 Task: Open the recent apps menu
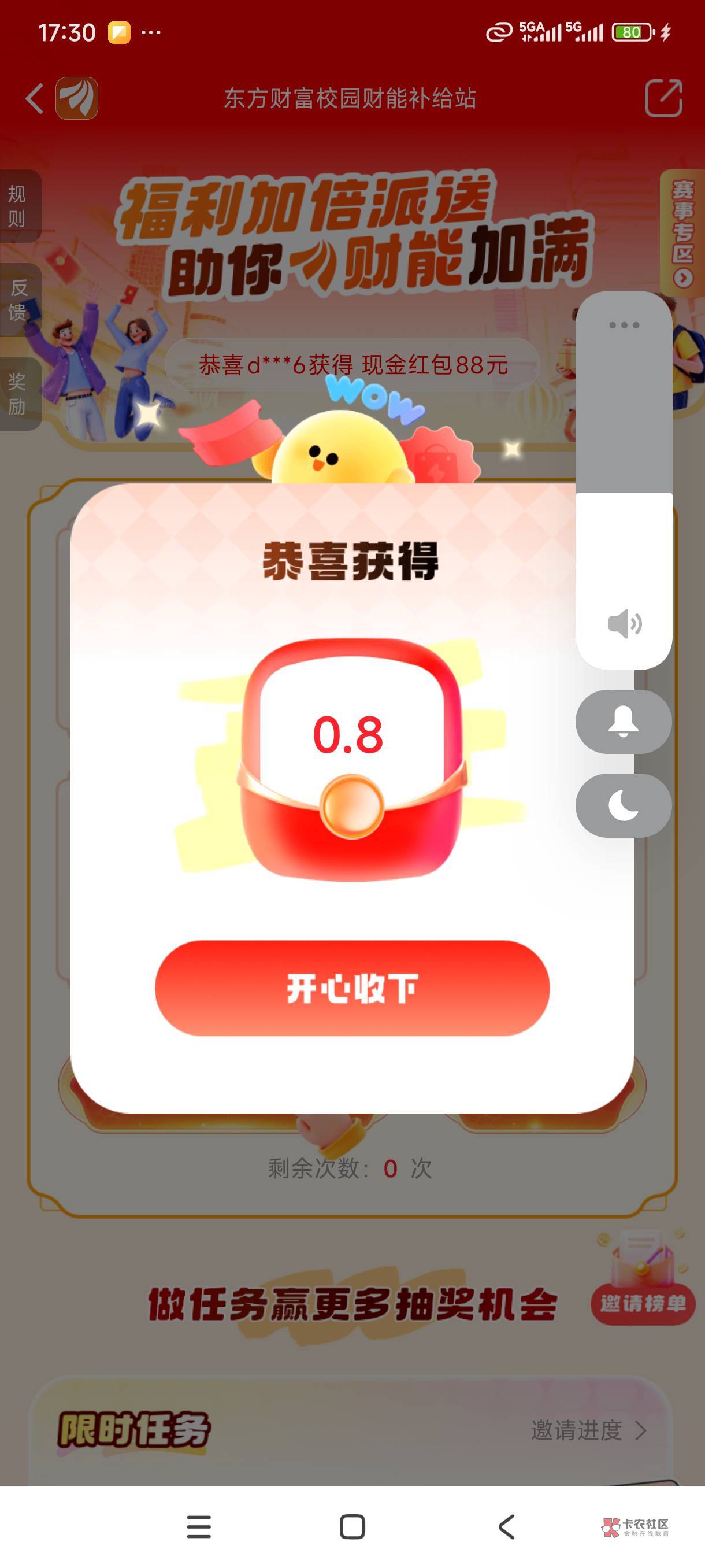pos(198,1526)
